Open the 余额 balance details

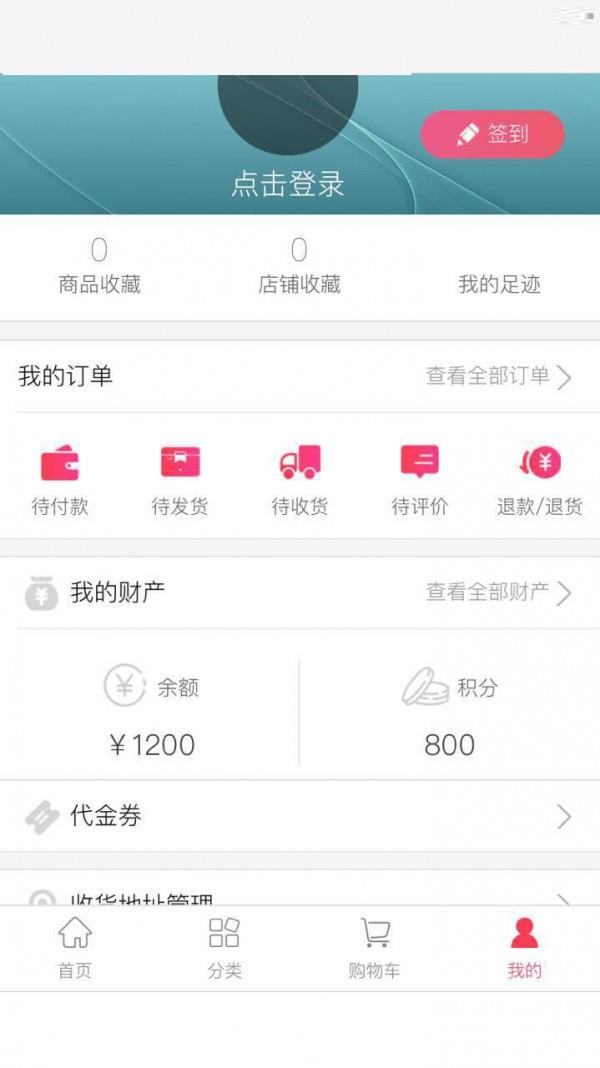pyautogui.click(x=151, y=712)
